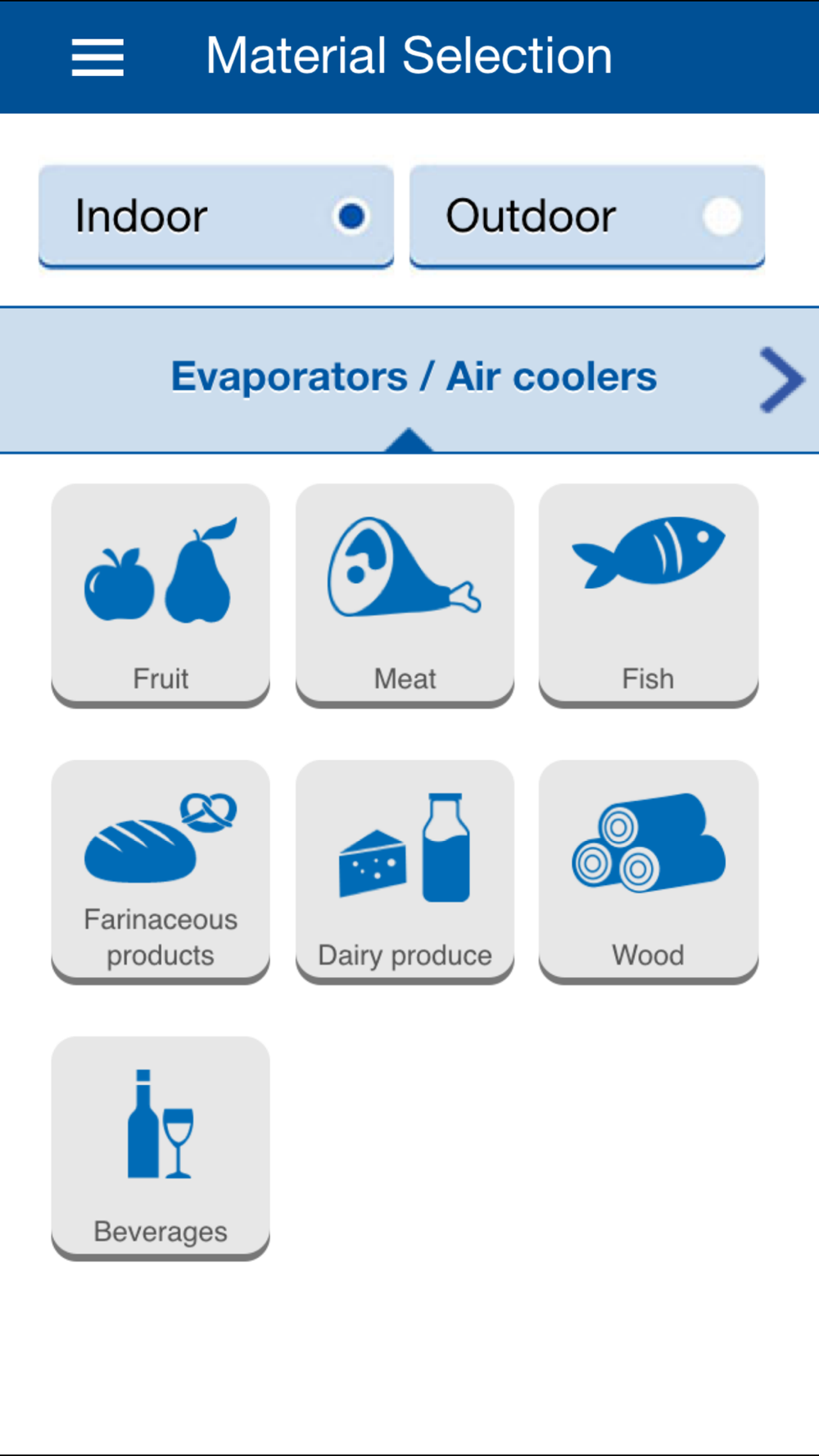Viewport: 819px width, 1456px height.
Task: Open the hamburger menu
Action: (x=97, y=57)
